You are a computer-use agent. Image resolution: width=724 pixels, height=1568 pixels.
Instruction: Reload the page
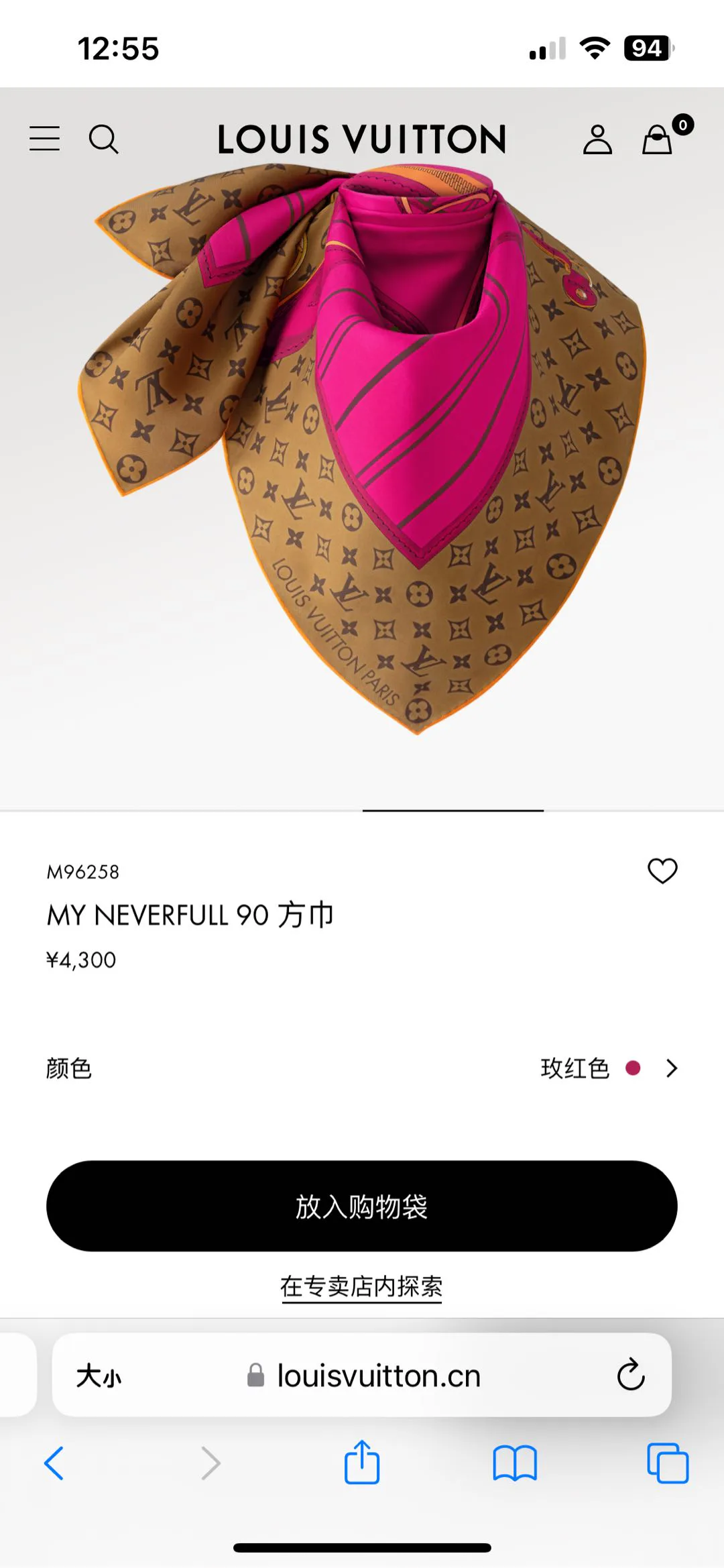(631, 1375)
